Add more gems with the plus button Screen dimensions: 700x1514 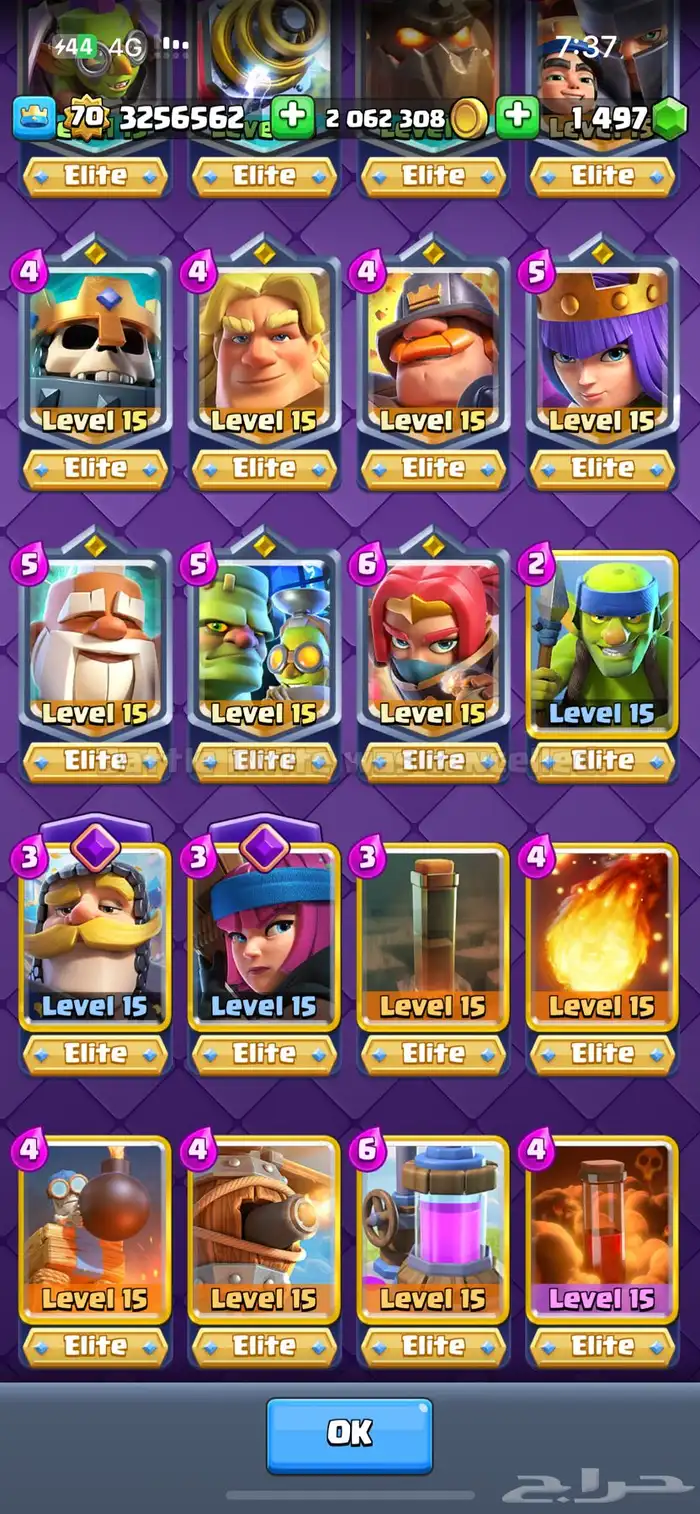[x=517, y=118]
